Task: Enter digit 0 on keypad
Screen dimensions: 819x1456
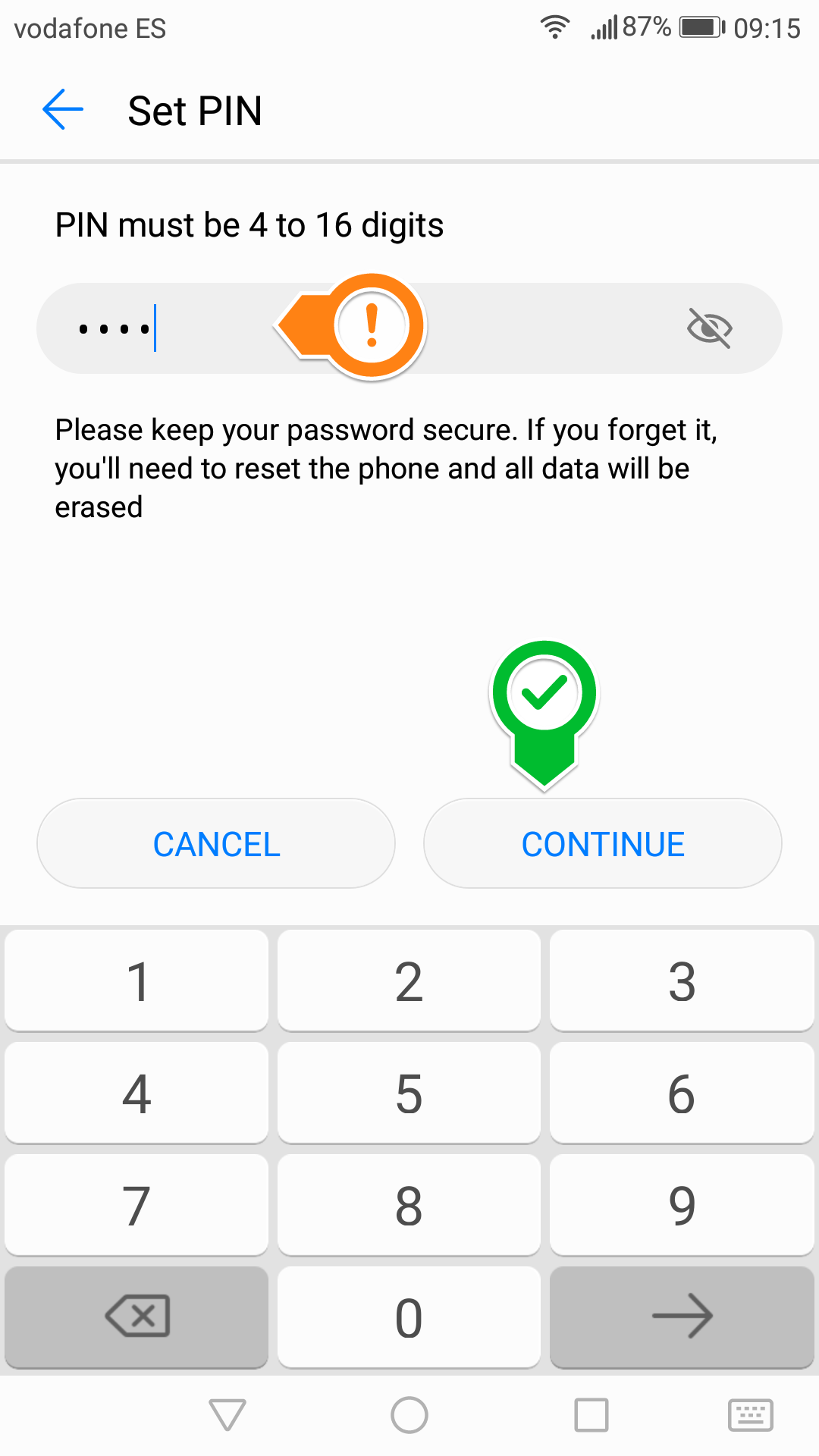Action: [x=409, y=1317]
